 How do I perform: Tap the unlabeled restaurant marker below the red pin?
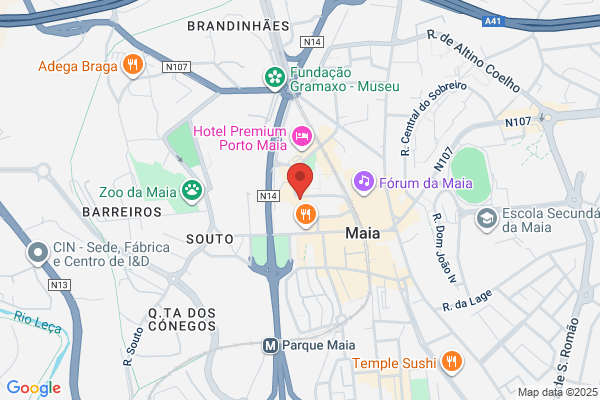click(305, 215)
